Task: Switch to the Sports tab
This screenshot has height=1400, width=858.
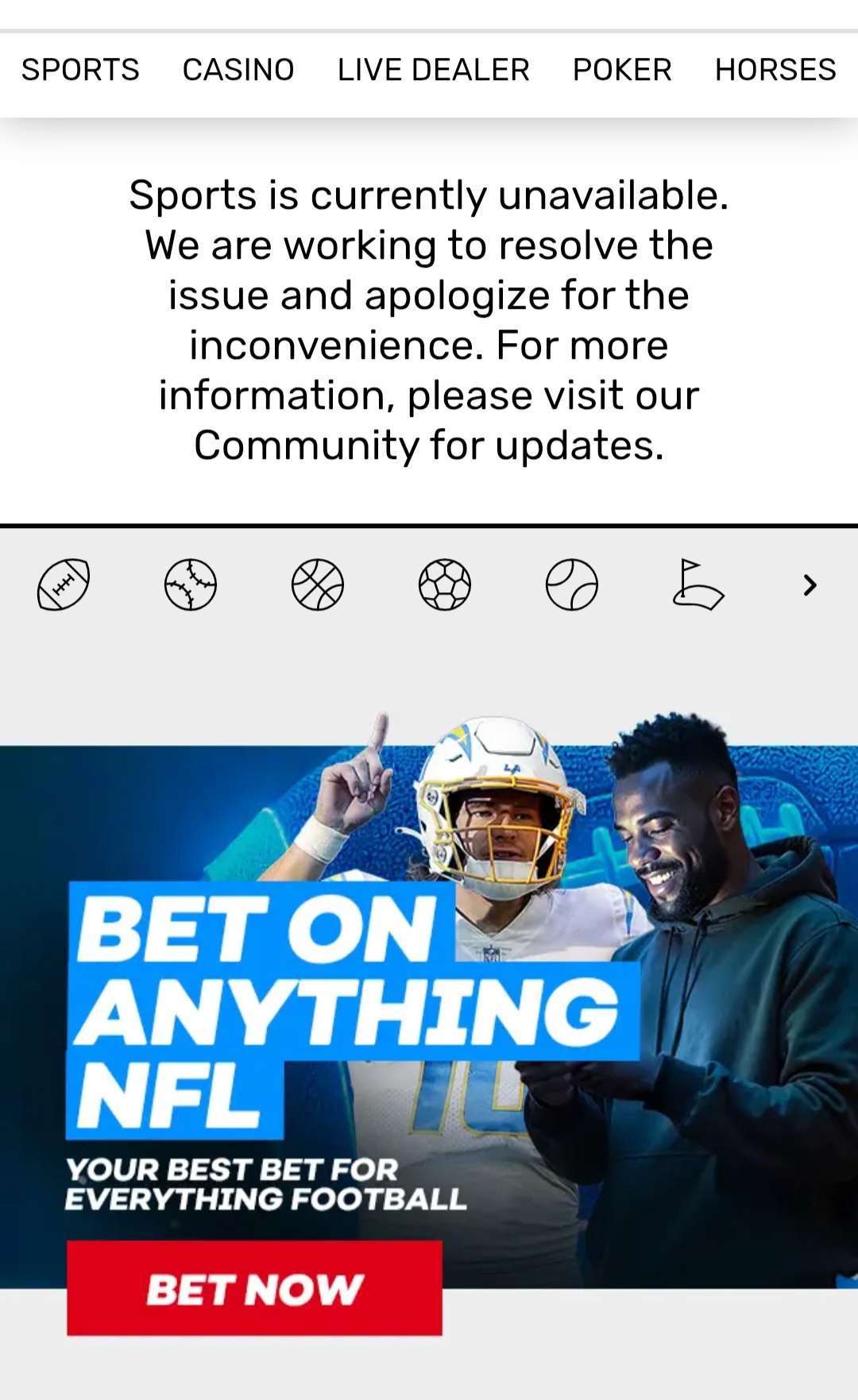Action: (80, 70)
